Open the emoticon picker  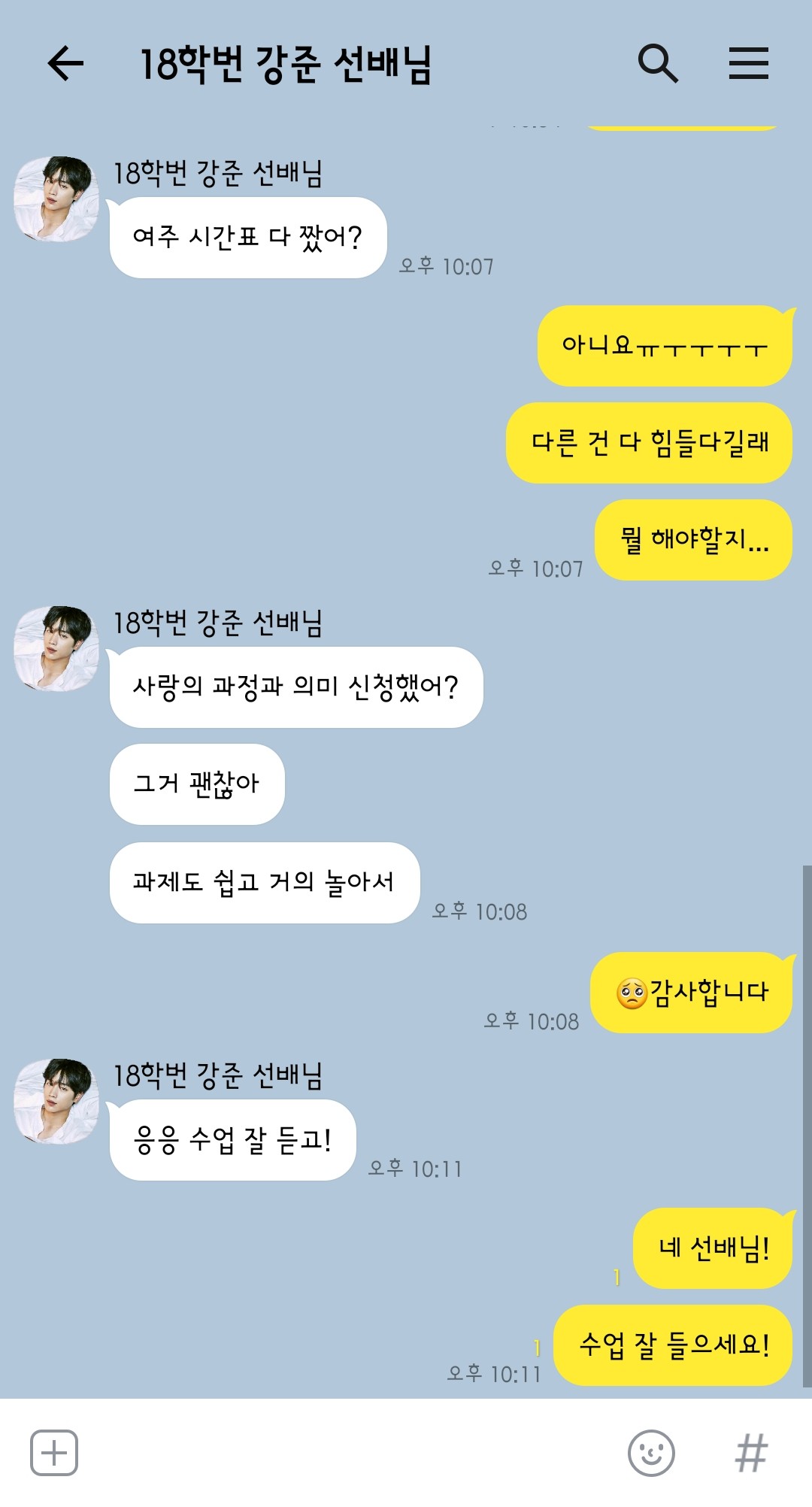(651, 1453)
